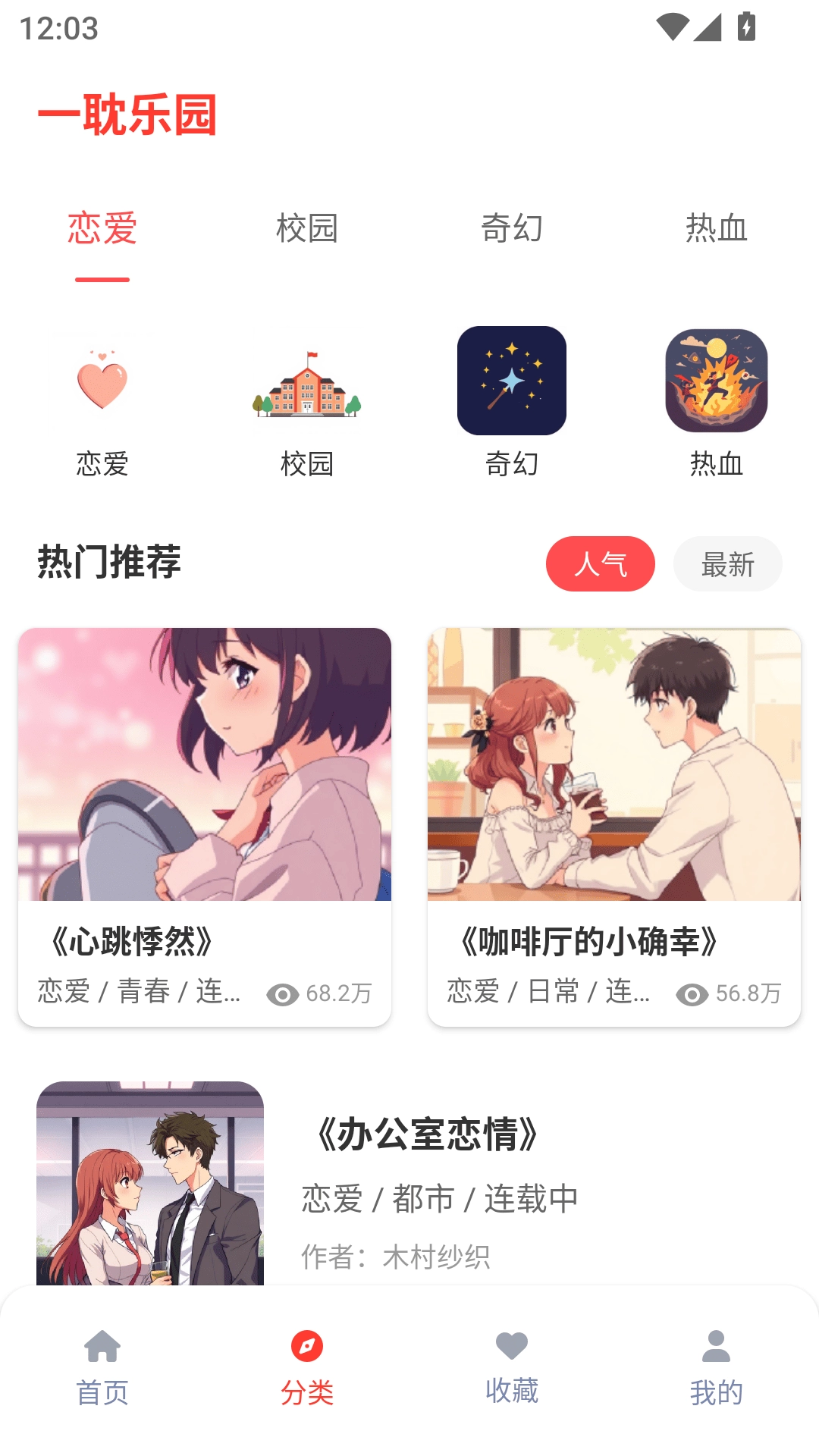Tap the 校园 school building icon
Screen dimensions: 819x1456
307,387
